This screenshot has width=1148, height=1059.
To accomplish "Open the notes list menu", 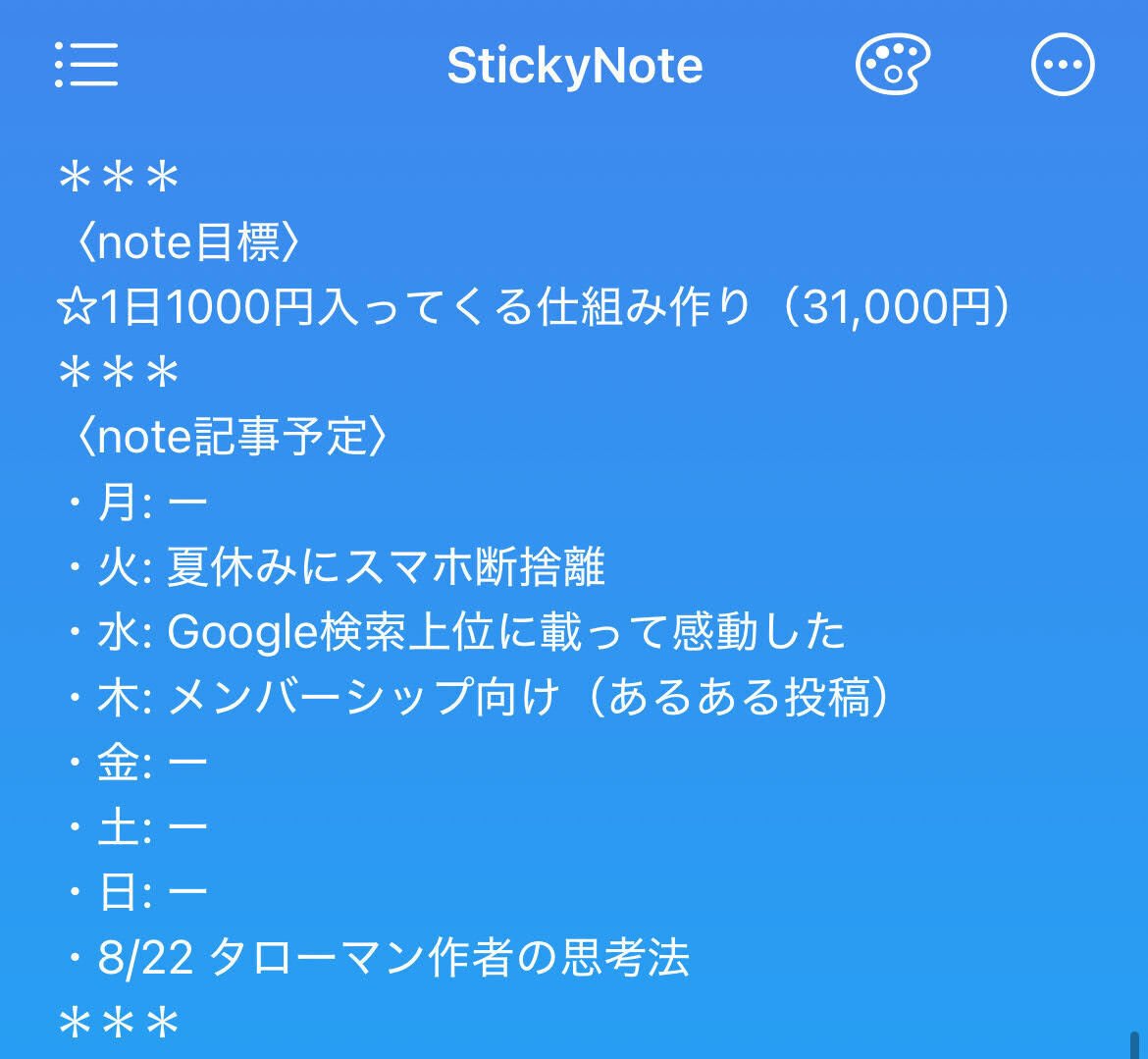I will (x=86, y=66).
